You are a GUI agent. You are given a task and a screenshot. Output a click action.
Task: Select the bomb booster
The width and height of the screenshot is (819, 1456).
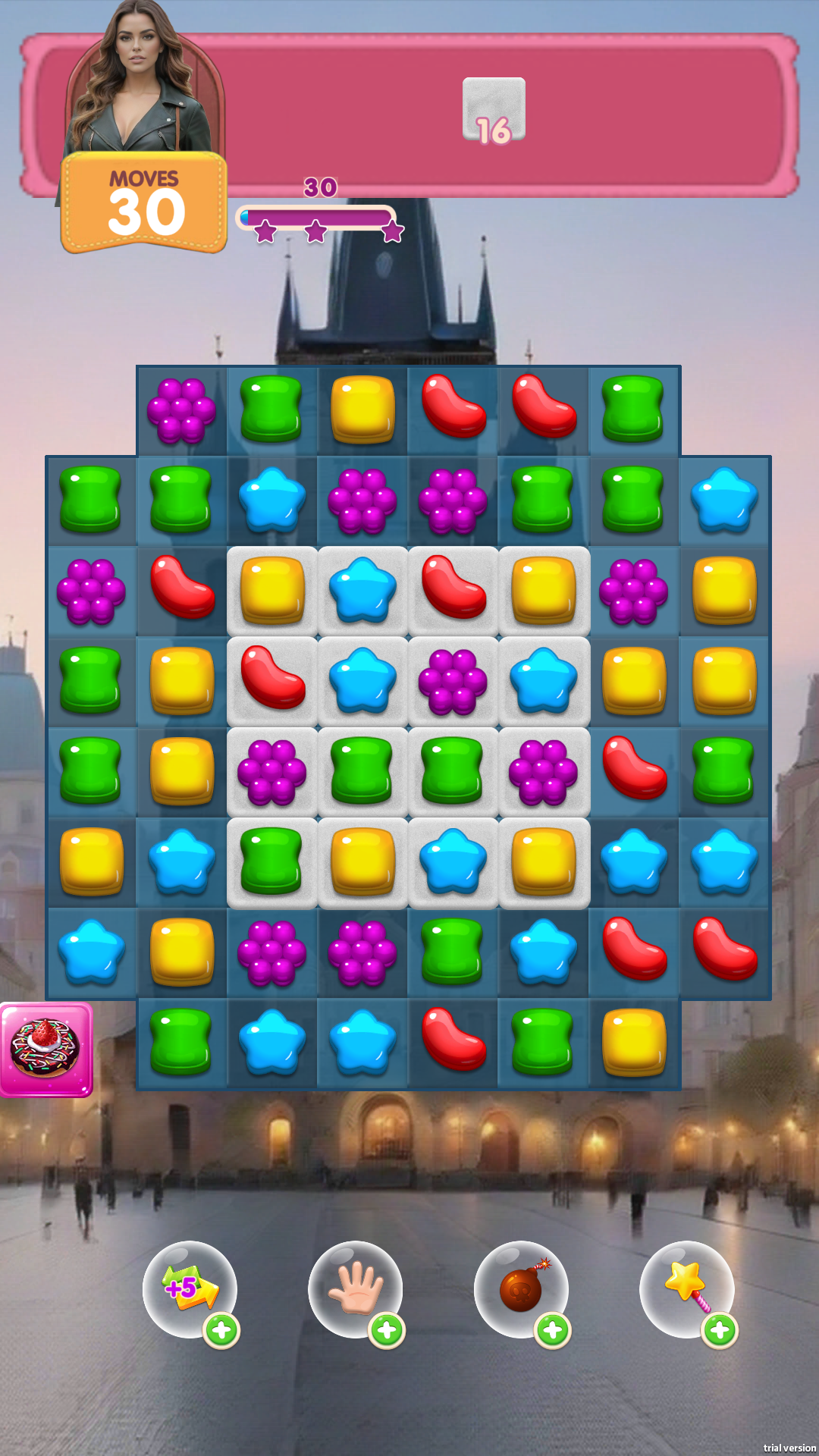pos(521,1290)
